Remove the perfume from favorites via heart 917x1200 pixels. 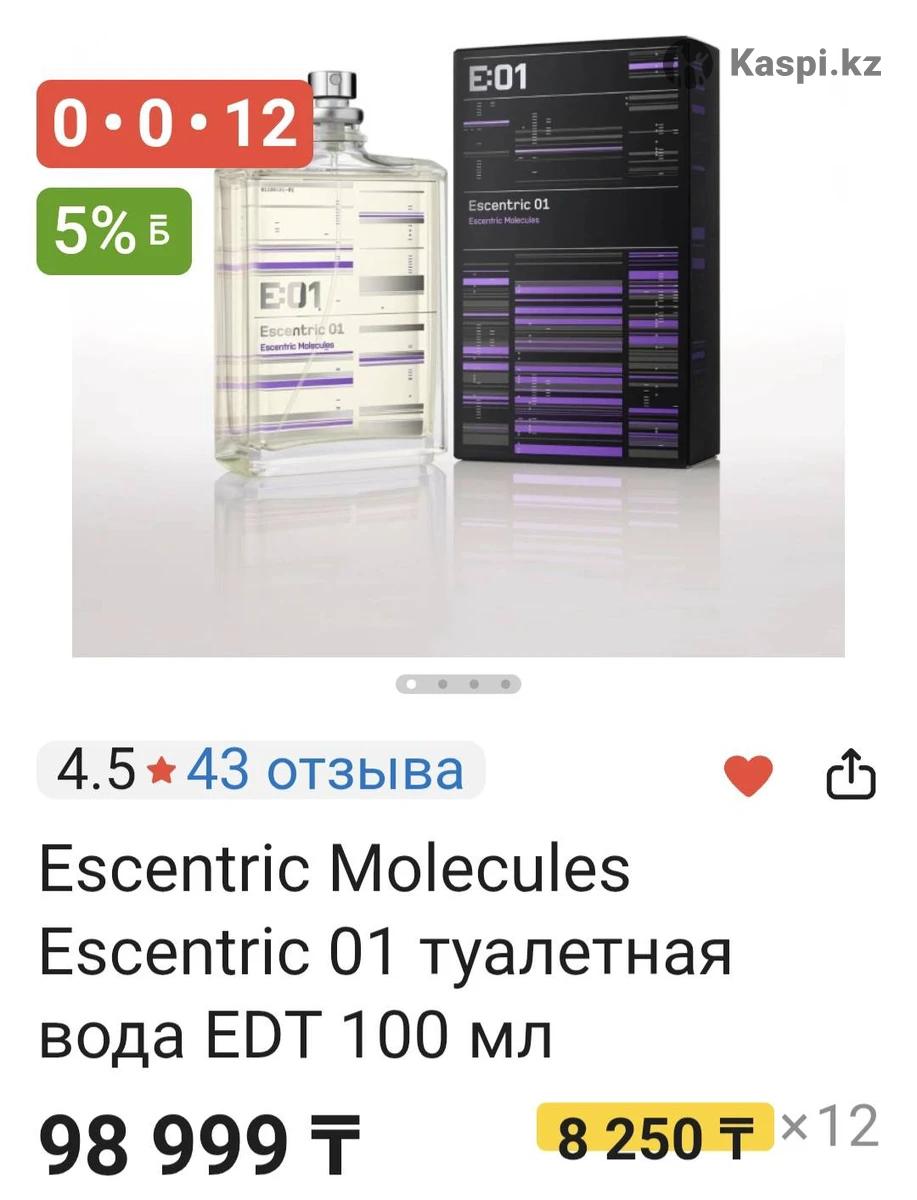coord(748,775)
